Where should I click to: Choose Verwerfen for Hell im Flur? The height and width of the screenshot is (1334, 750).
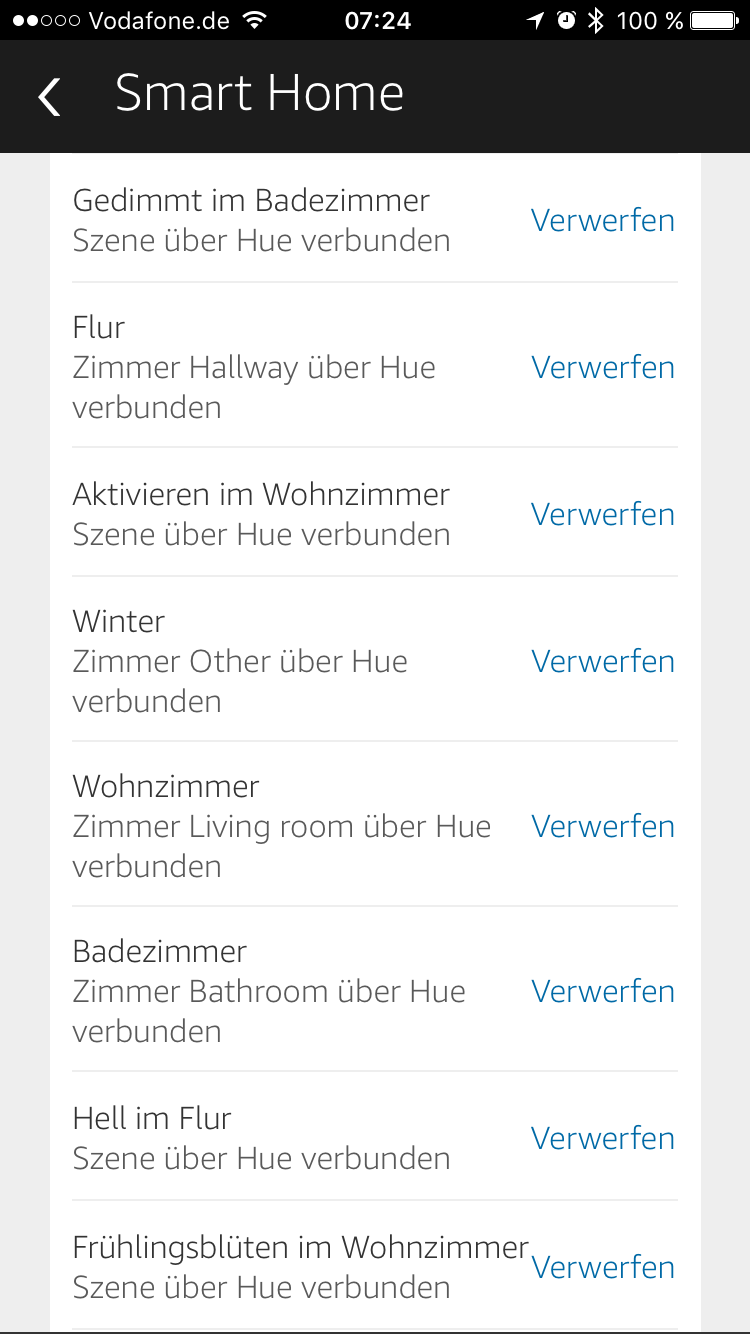(603, 1138)
